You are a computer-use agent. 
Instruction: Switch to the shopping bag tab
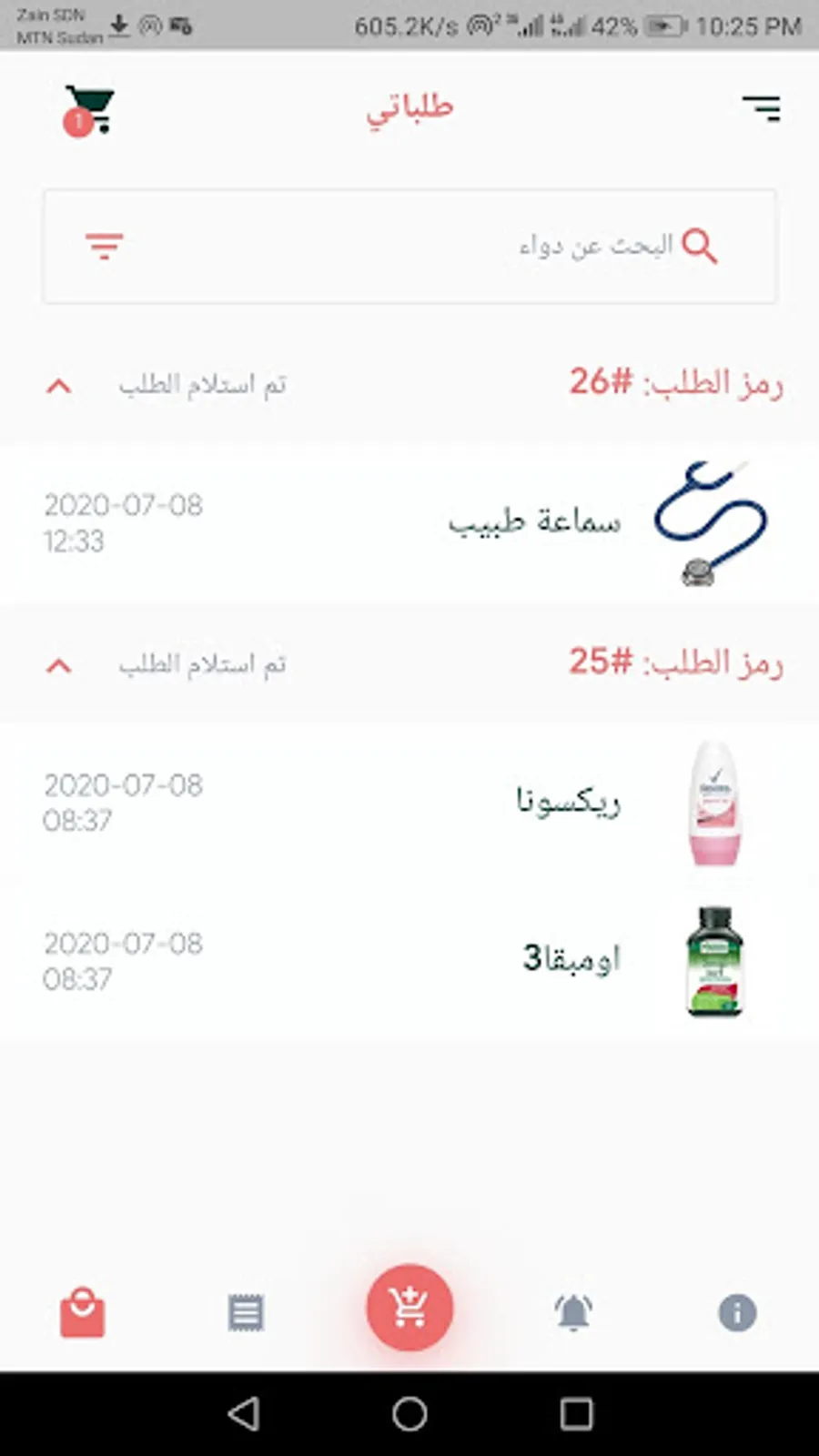[x=82, y=1312]
